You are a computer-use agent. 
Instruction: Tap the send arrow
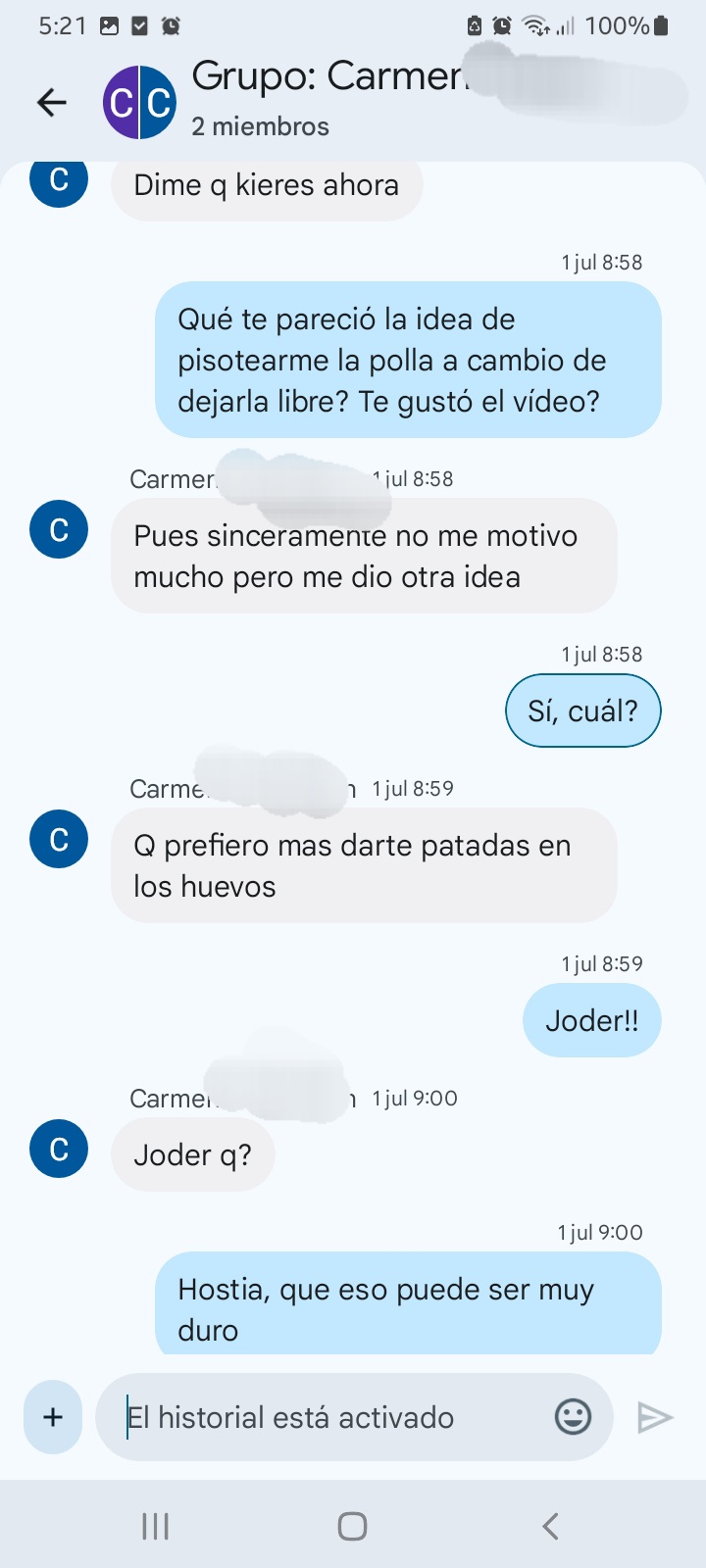654,1417
